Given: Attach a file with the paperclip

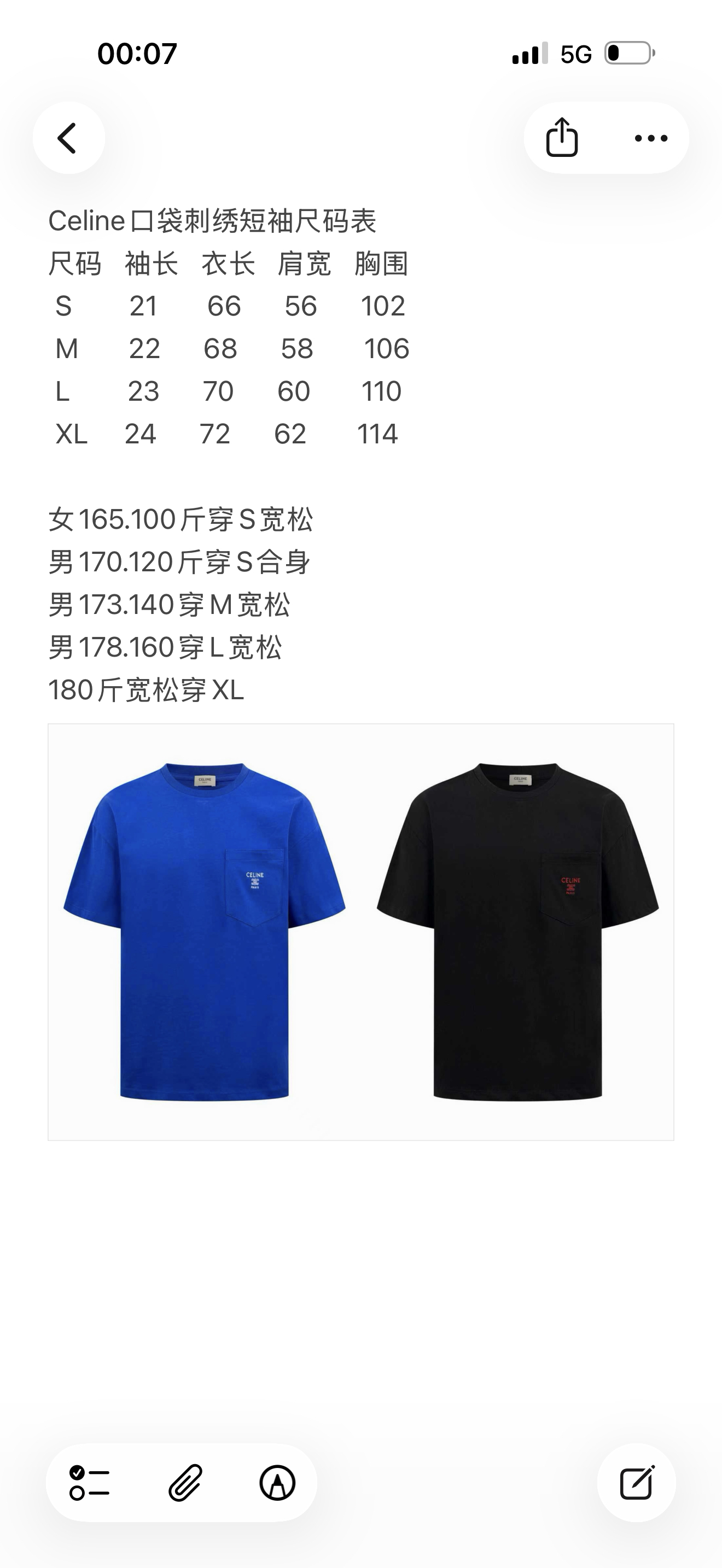Looking at the screenshot, I should [184, 1482].
